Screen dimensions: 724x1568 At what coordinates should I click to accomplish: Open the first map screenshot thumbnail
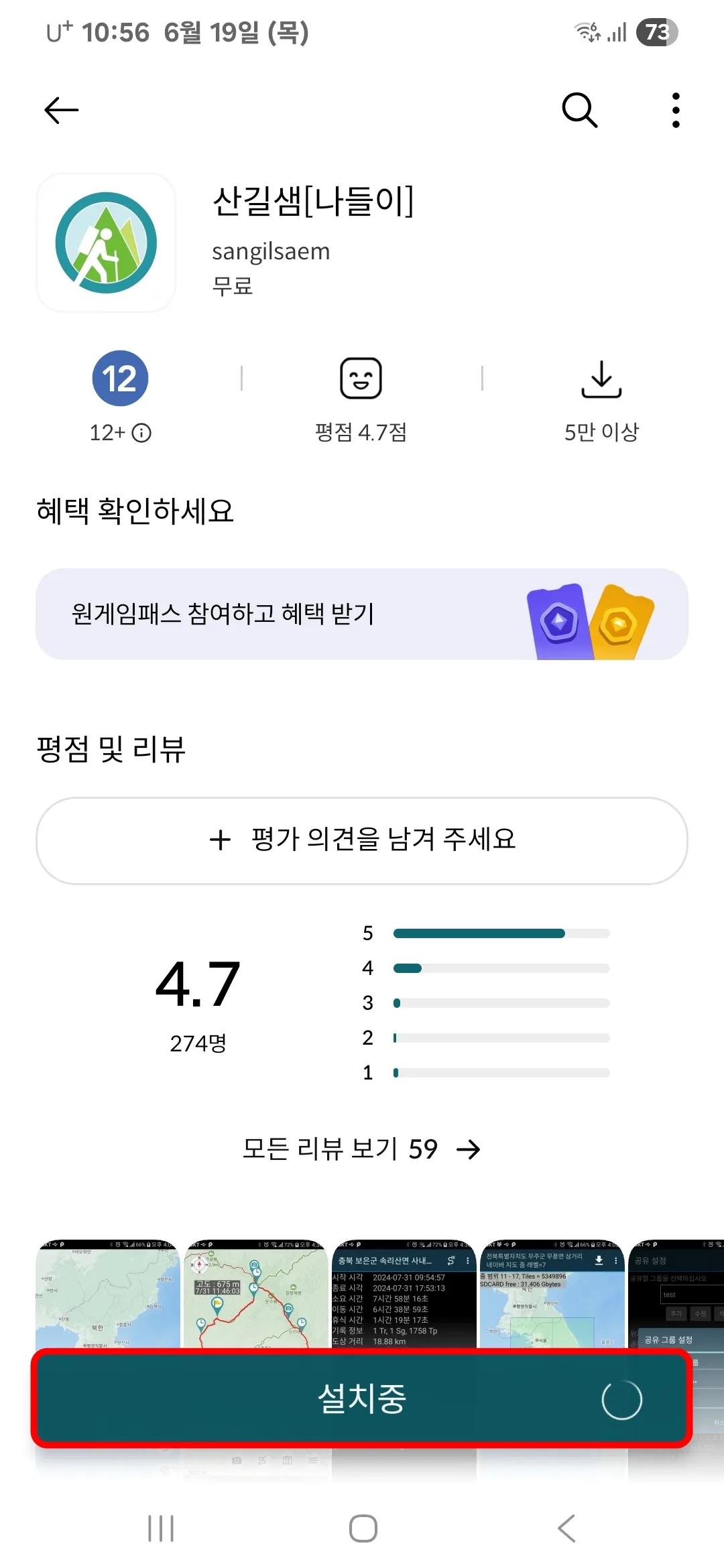point(107,1293)
